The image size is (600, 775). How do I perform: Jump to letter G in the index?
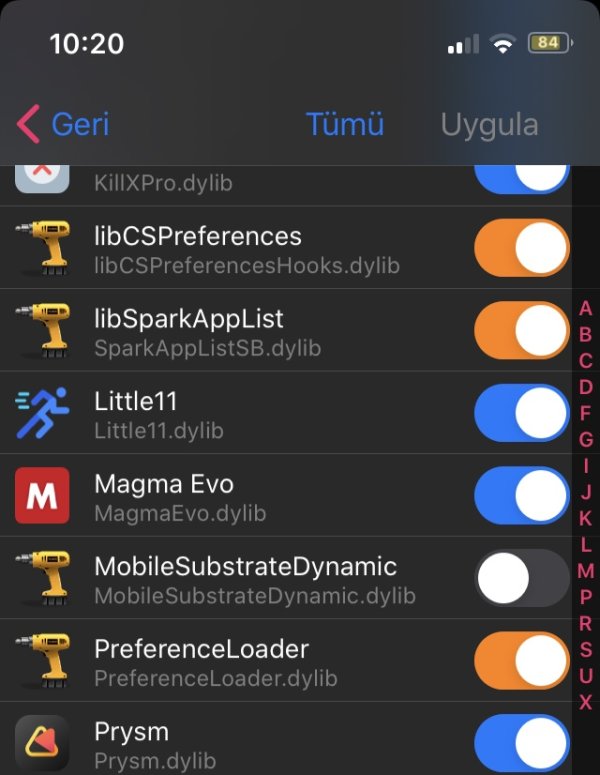(586, 440)
